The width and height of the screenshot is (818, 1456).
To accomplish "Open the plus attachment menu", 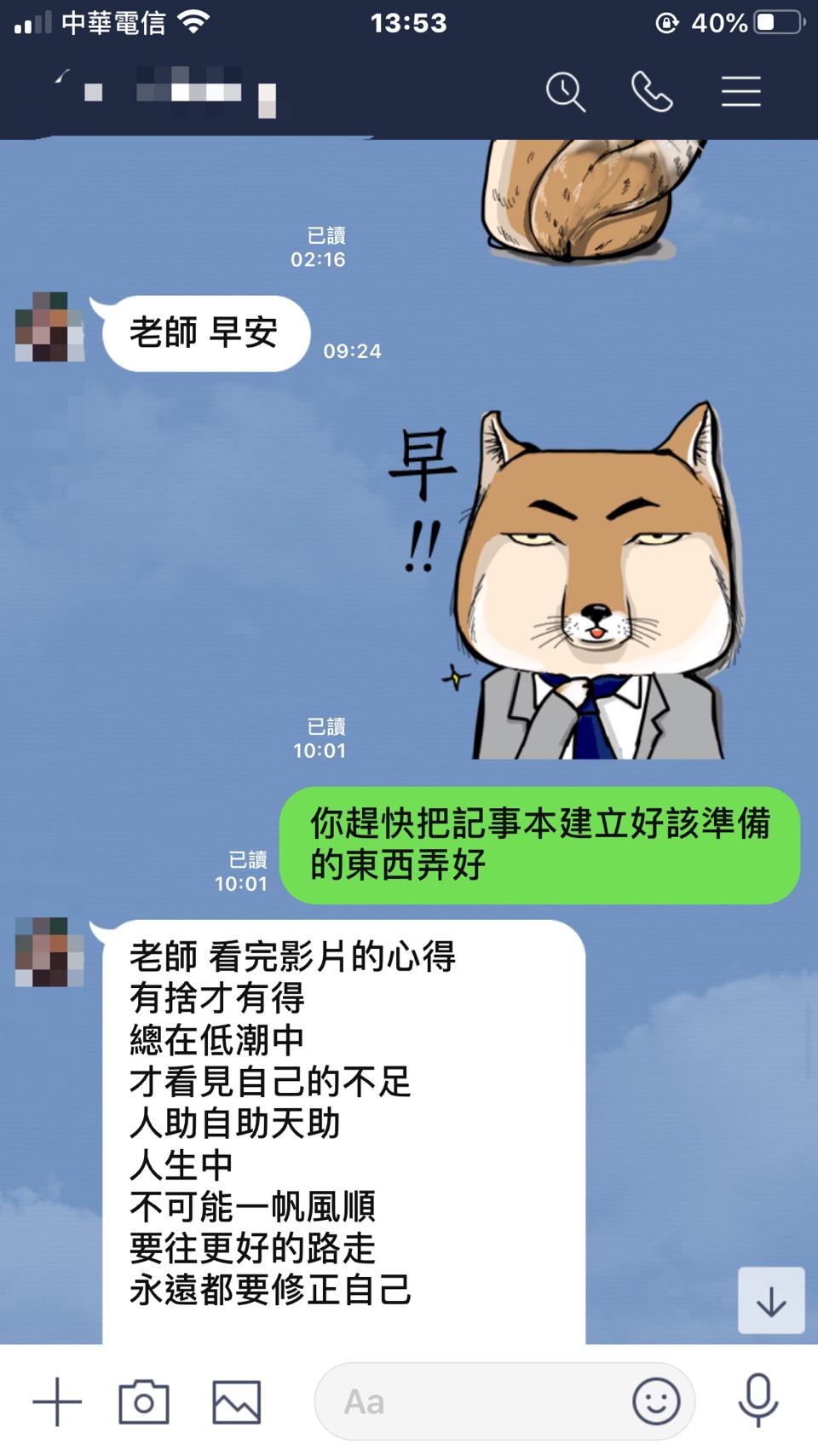I will coord(57,1401).
